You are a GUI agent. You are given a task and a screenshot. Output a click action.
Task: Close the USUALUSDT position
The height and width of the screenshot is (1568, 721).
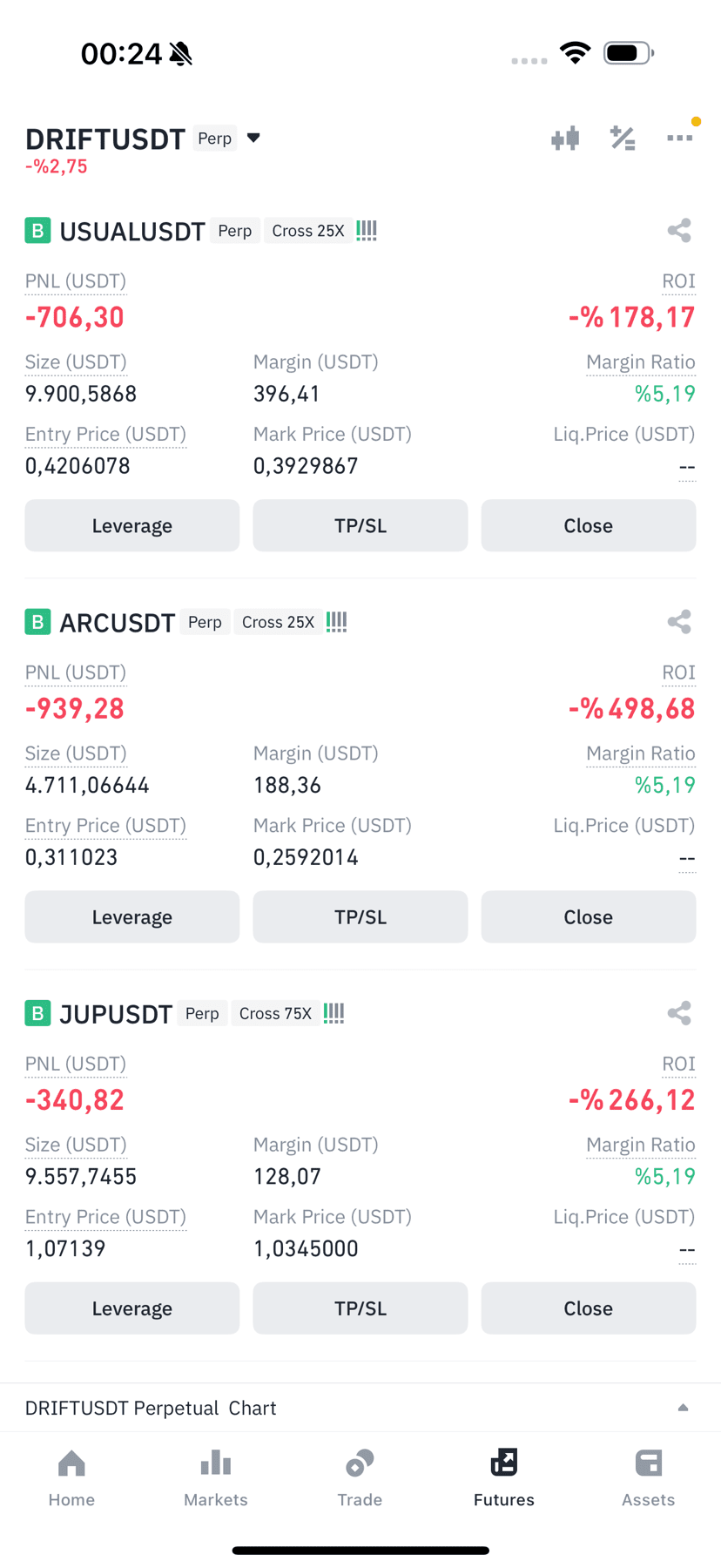589,525
